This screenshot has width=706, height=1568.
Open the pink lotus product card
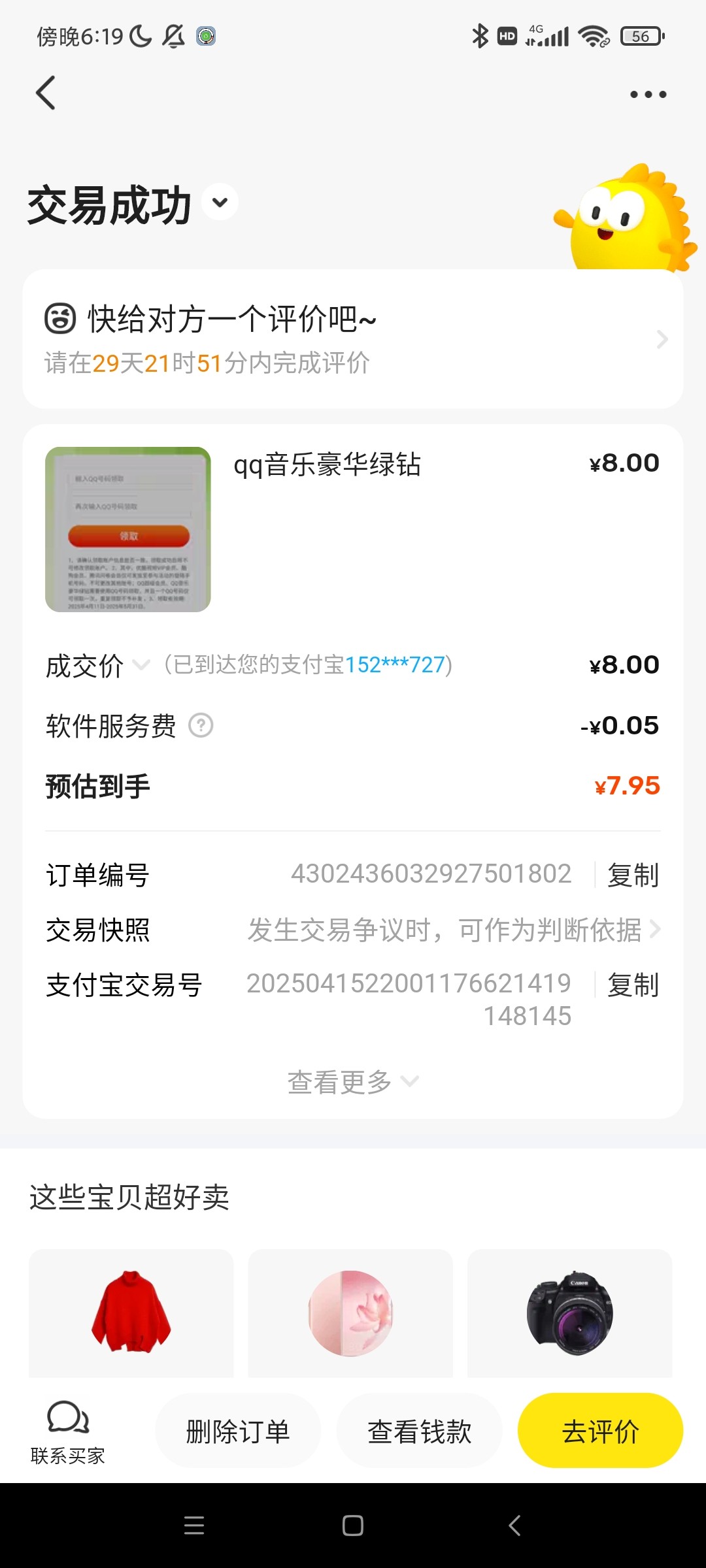[x=350, y=1313]
